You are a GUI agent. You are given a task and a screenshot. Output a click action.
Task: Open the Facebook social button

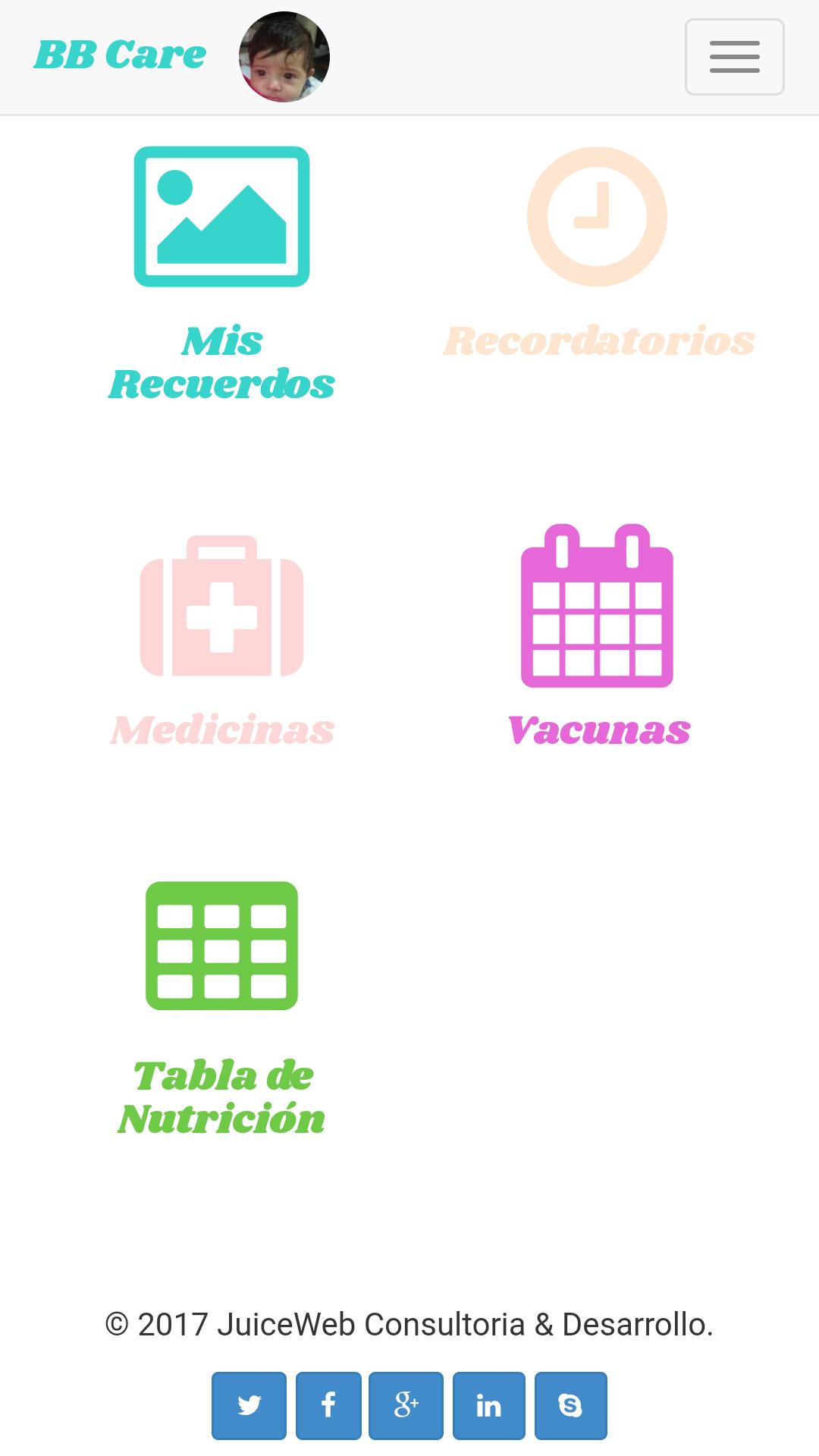(328, 1405)
